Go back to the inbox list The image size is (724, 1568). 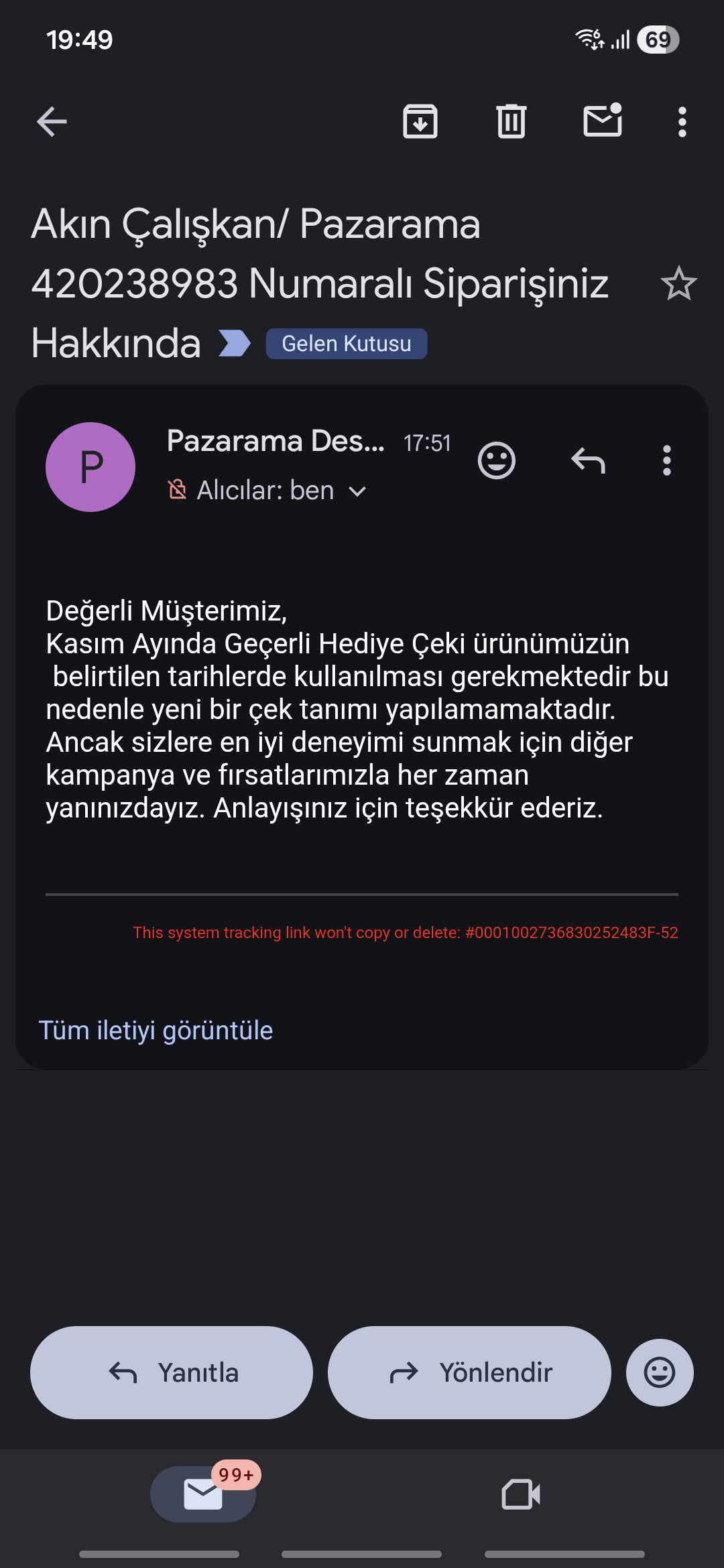point(52,122)
